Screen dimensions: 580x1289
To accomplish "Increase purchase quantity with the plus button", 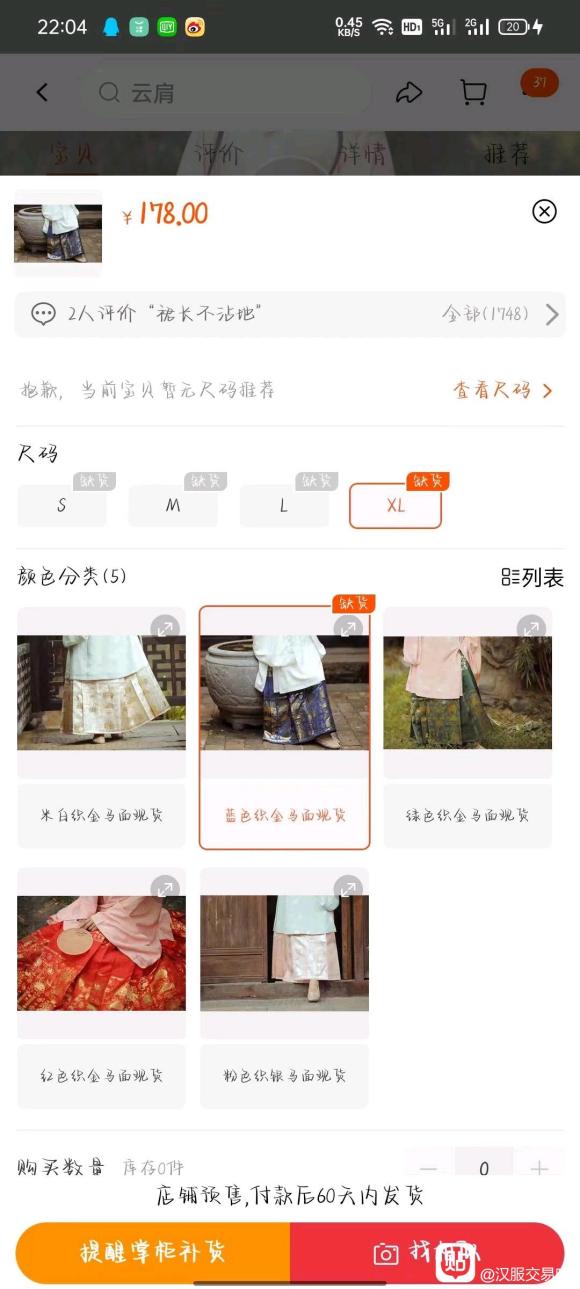I will click(x=540, y=1168).
